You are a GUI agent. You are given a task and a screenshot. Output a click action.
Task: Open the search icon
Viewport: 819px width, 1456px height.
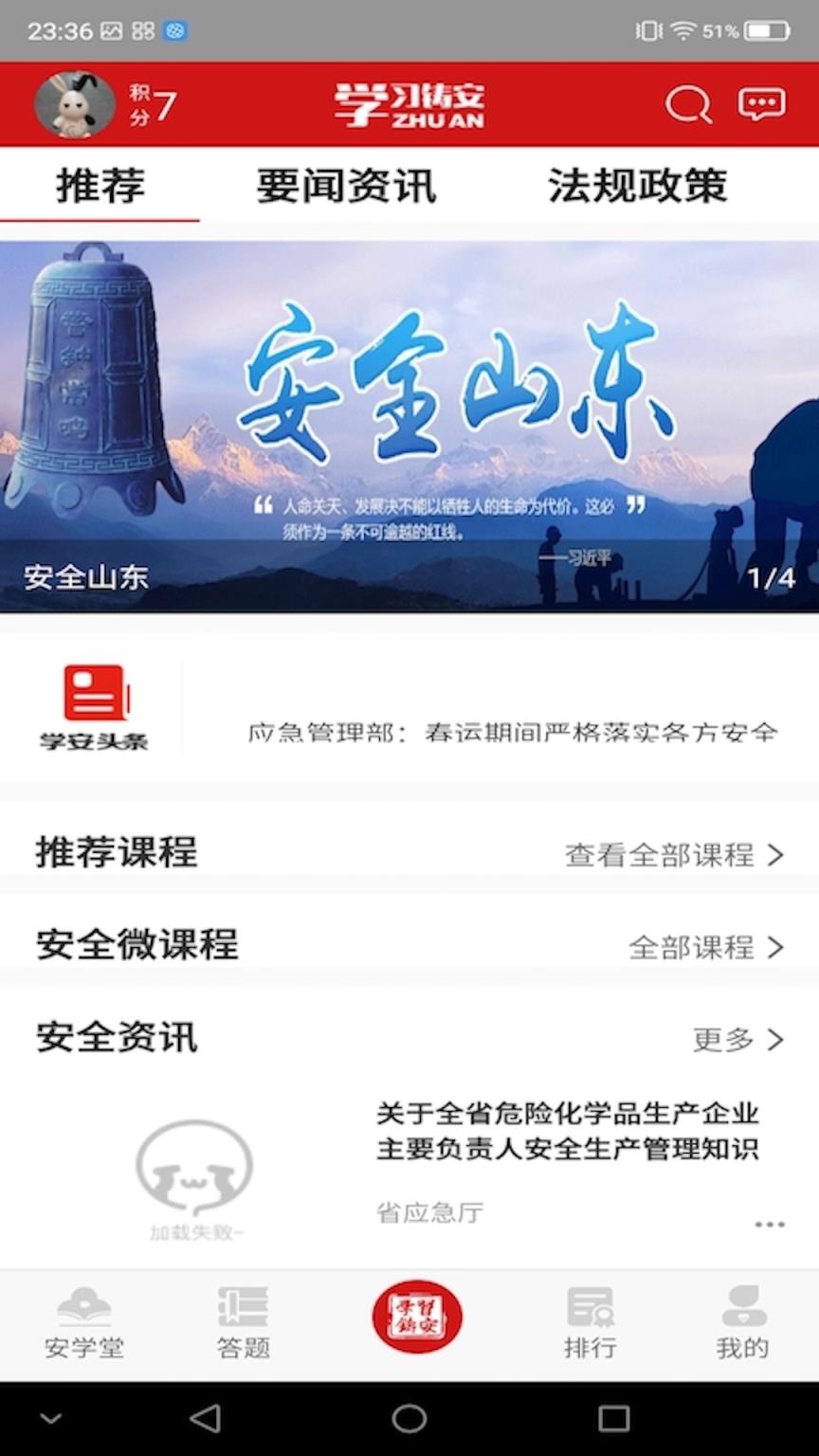[x=687, y=105]
